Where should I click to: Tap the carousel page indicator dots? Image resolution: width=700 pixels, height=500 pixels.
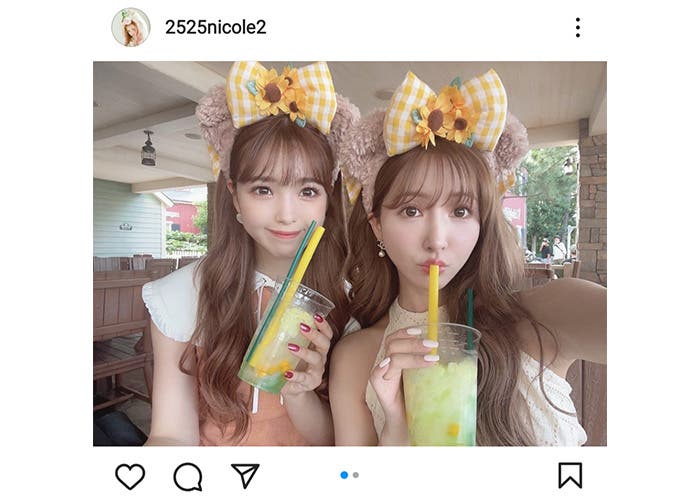(350, 475)
